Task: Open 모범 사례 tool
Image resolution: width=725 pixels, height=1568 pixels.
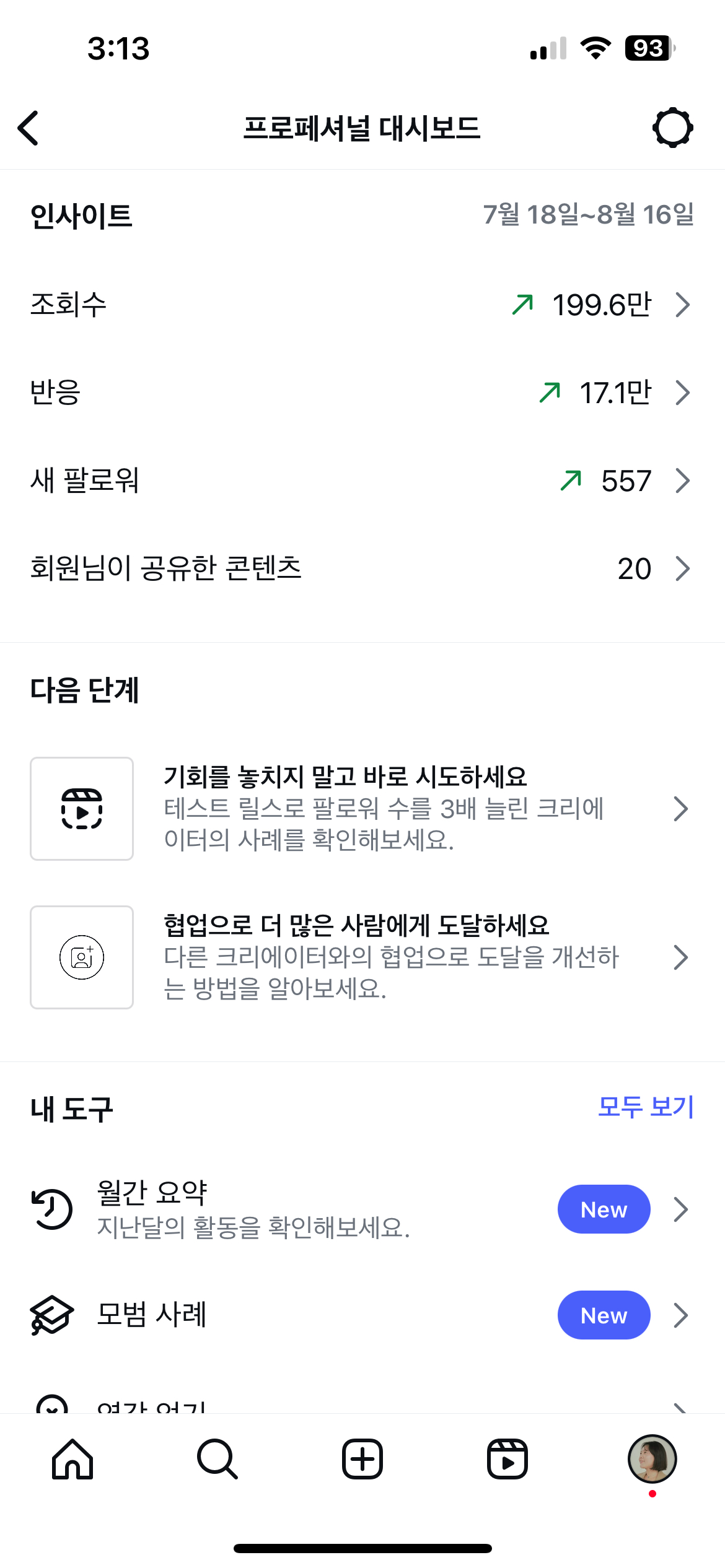Action: point(362,1315)
